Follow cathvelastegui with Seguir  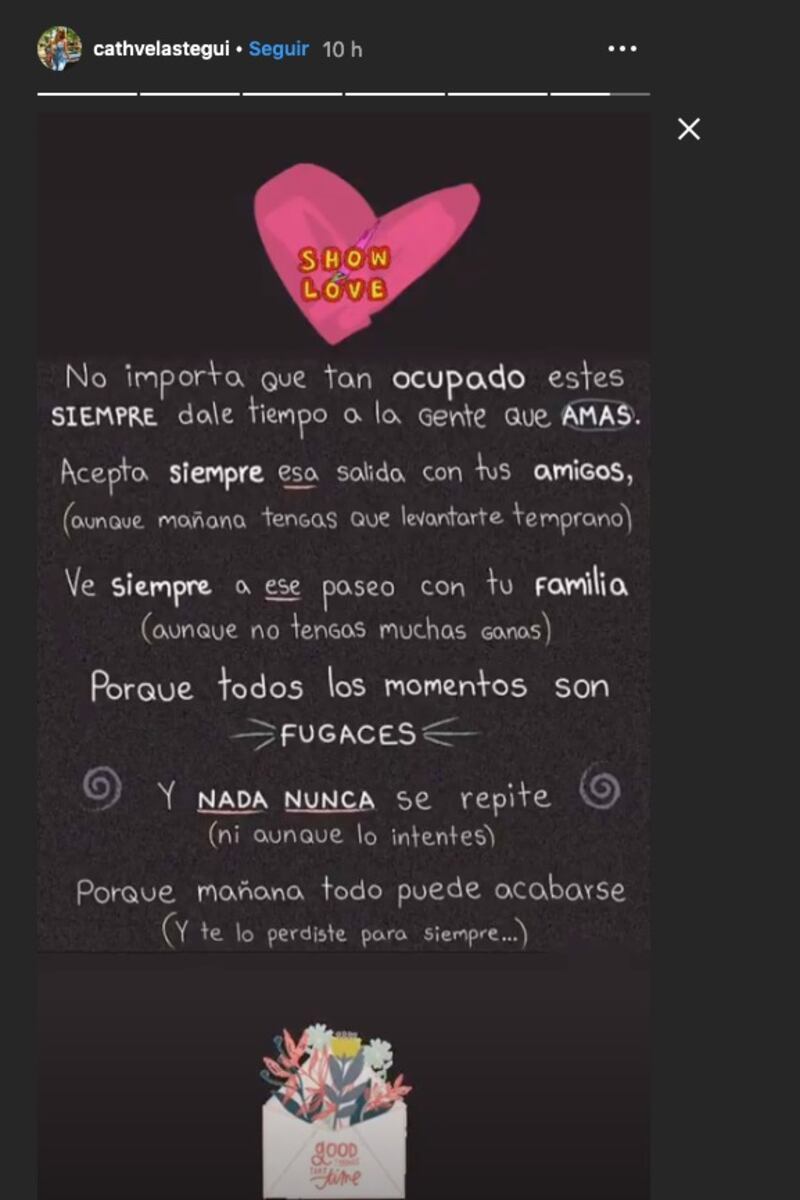(278, 48)
